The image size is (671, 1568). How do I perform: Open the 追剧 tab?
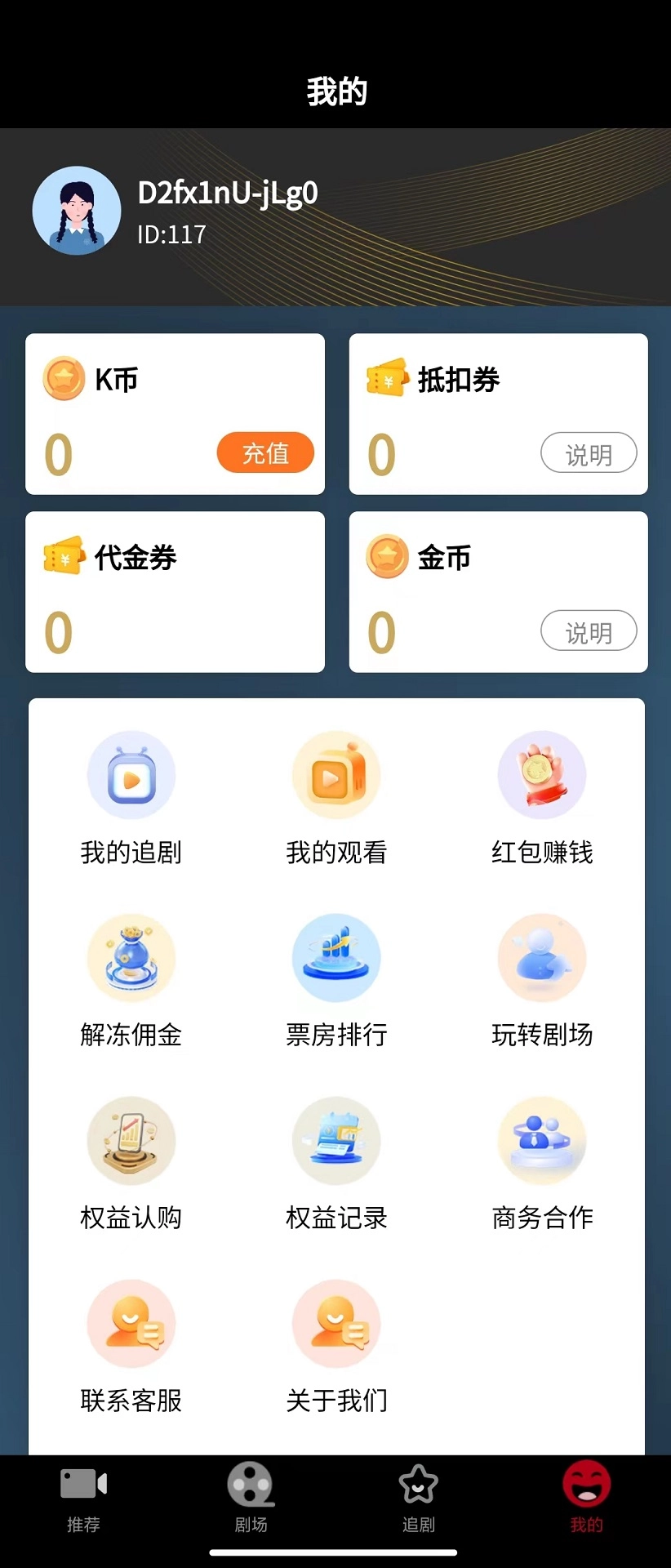419,1501
